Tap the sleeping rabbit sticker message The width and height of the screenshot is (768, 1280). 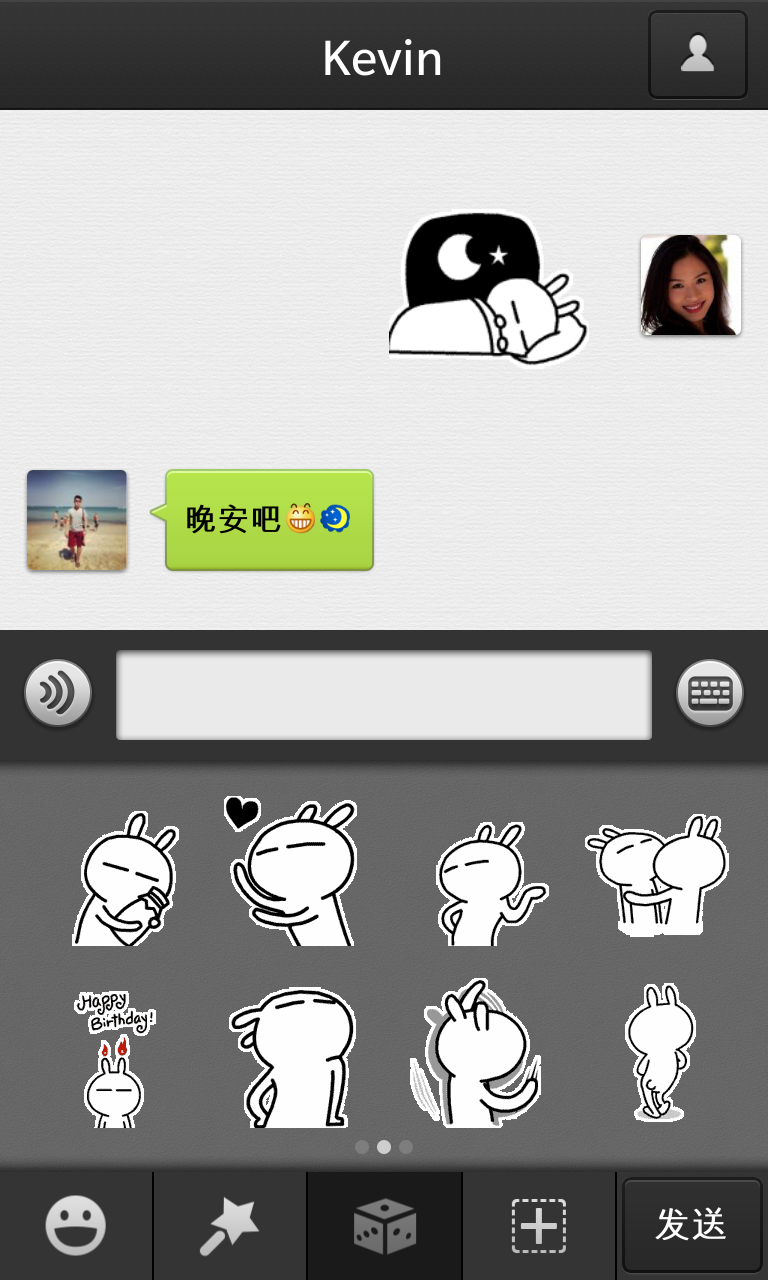[x=488, y=288]
